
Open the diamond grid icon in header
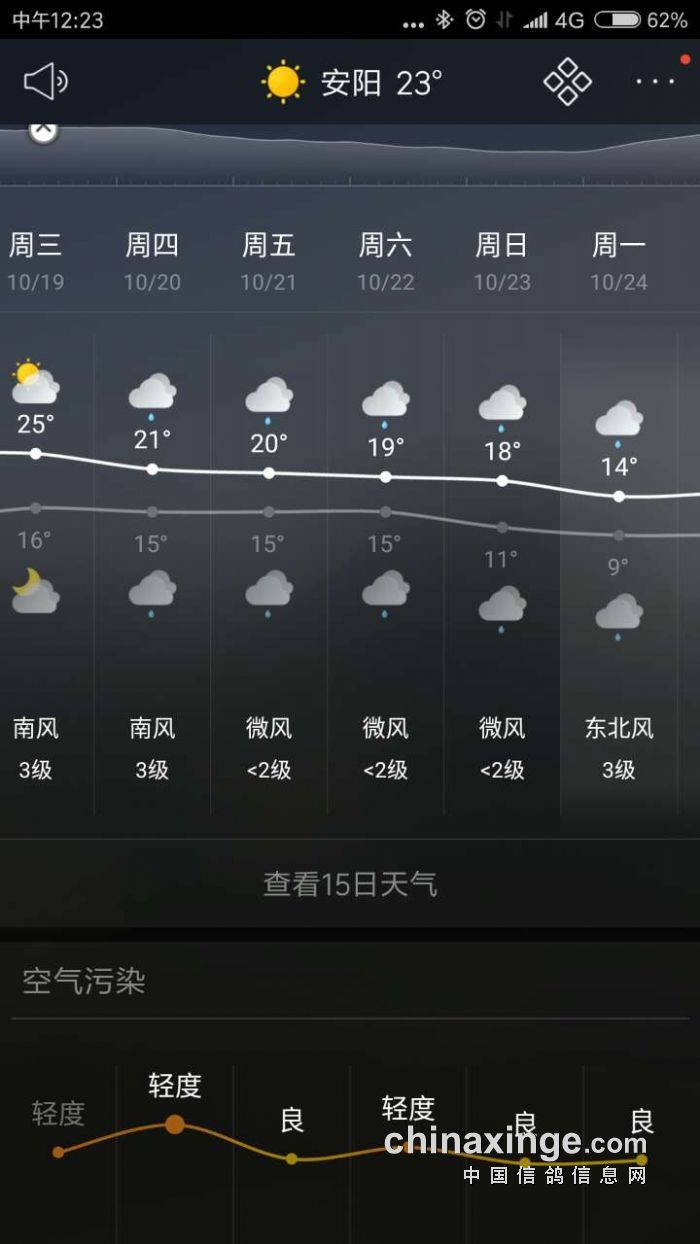[x=567, y=82]
